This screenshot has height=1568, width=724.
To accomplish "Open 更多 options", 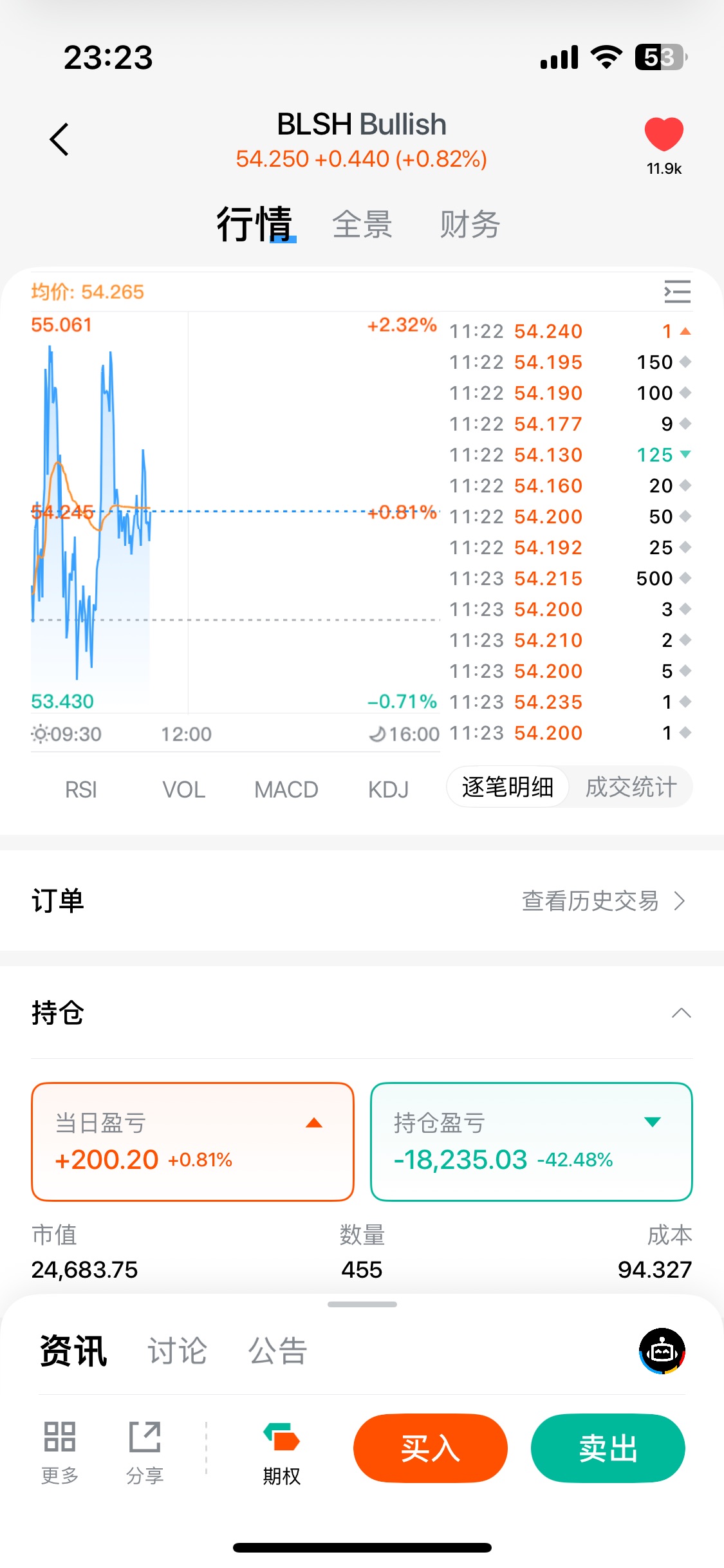I will (60, 1453).
